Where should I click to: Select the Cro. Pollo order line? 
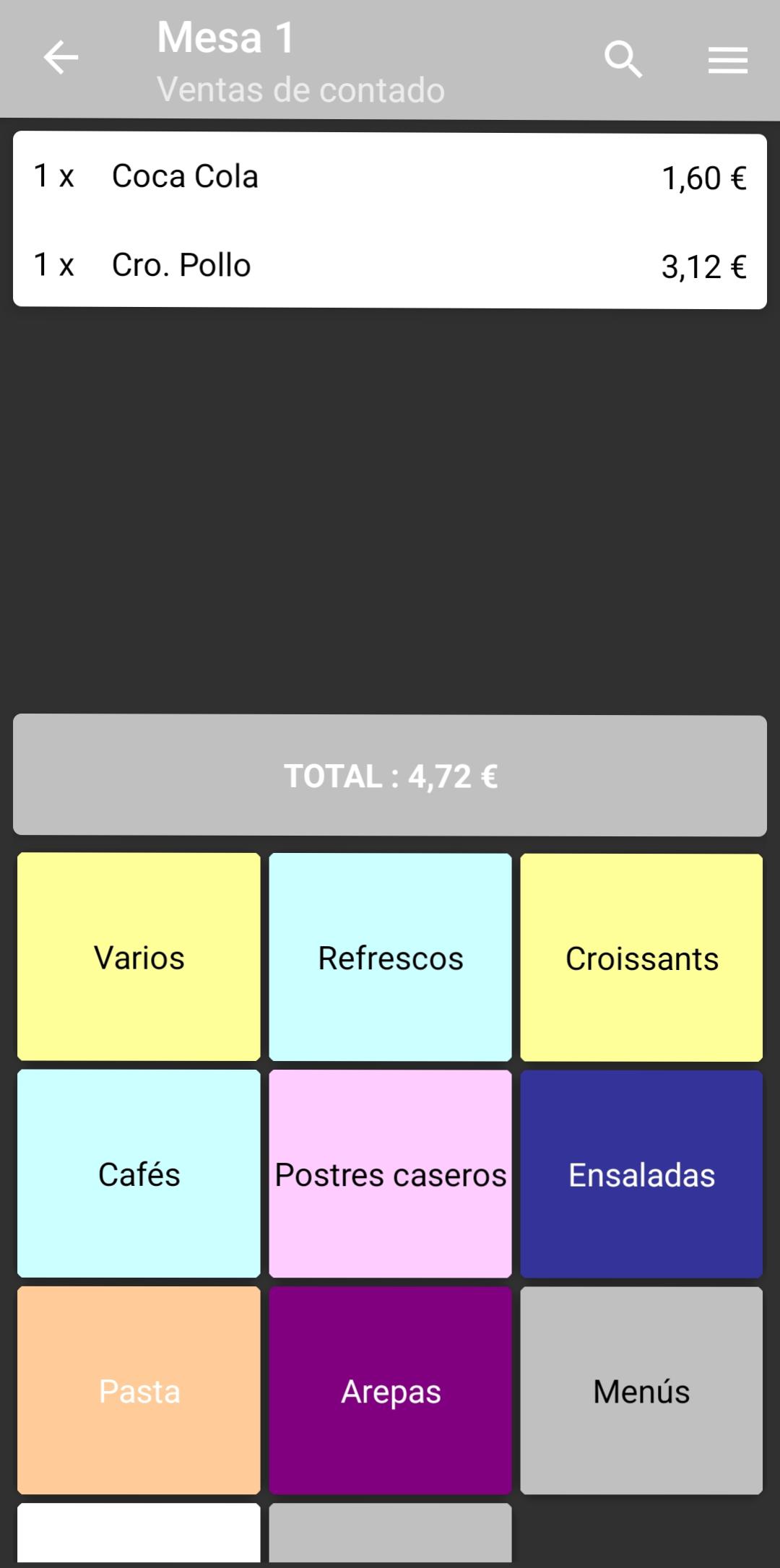click(390, 266)
